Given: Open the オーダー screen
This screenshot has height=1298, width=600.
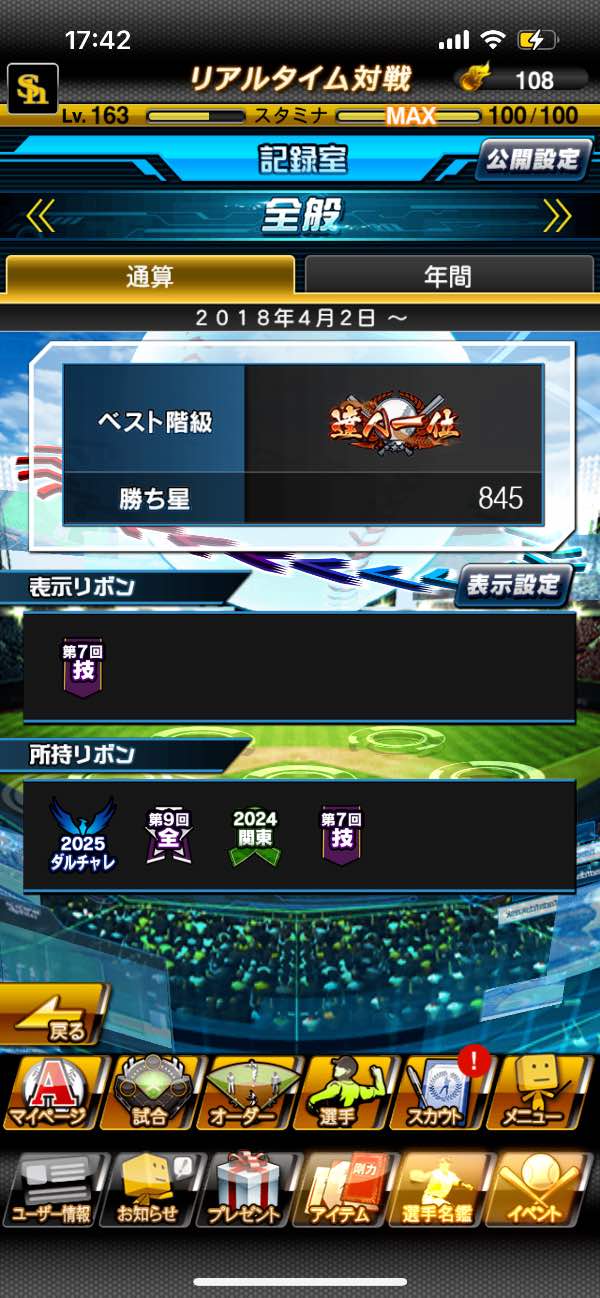Looking at the screenshot, I should 250,1093.
